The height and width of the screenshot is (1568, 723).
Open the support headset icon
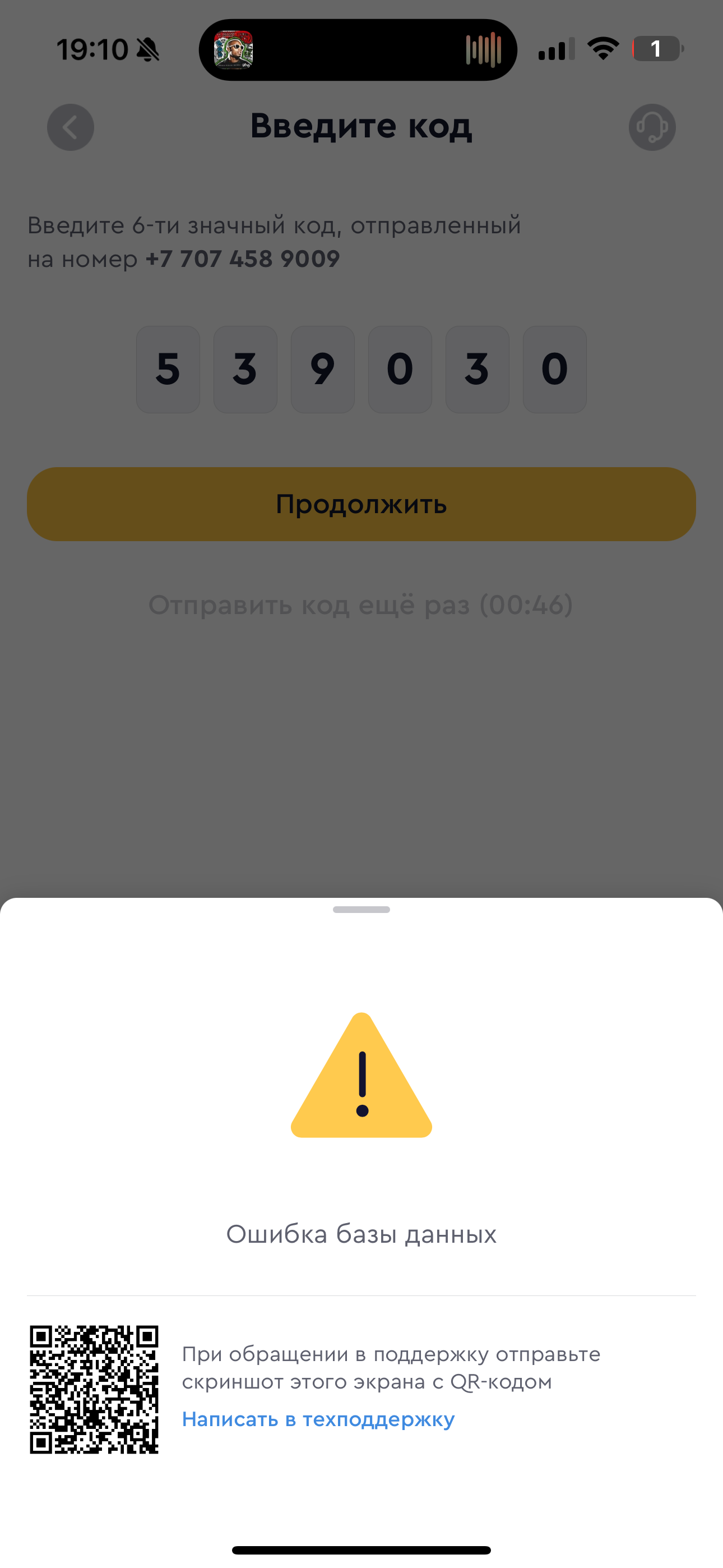click(652, 127)
